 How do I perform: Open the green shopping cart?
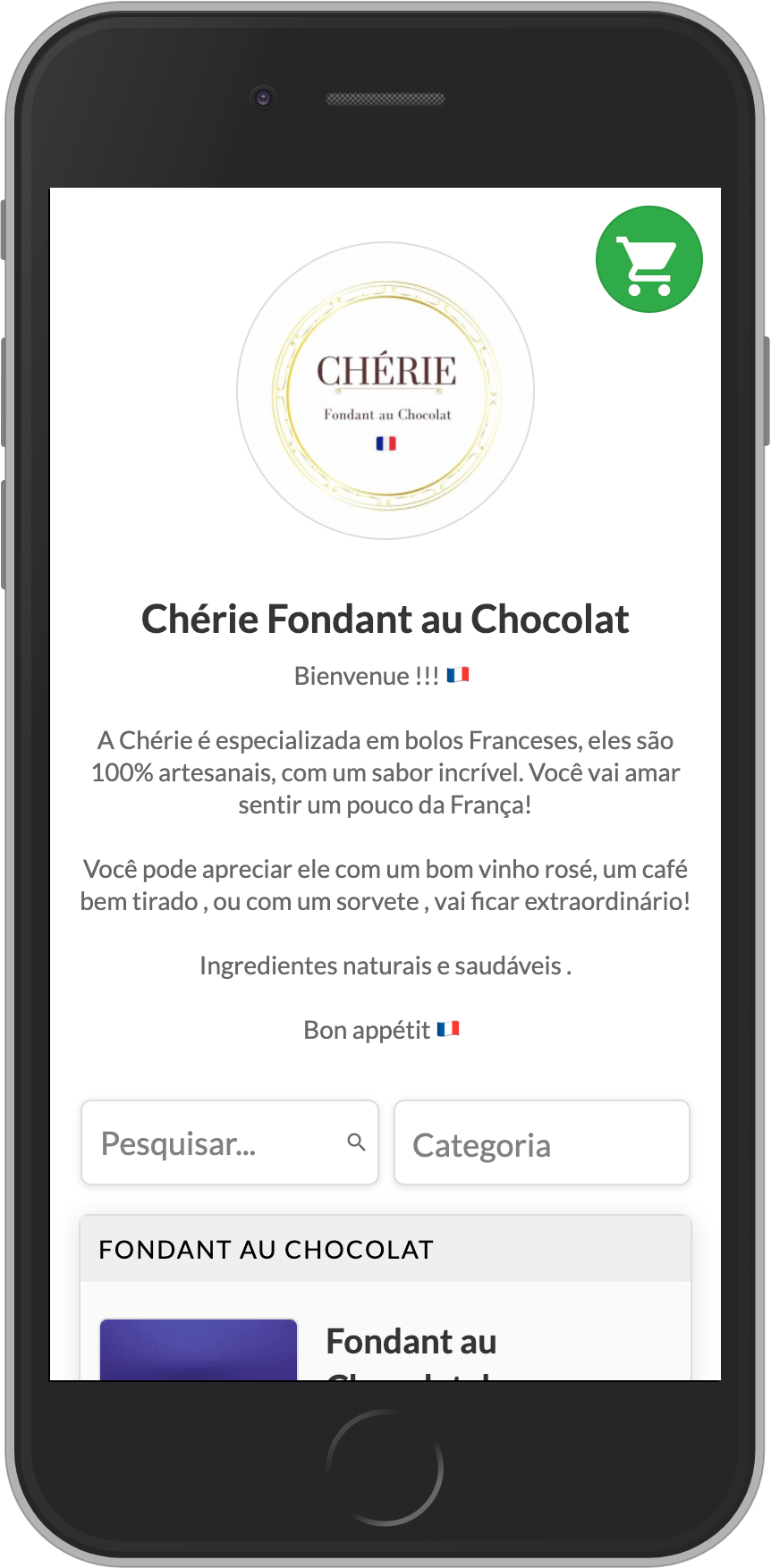648,259
